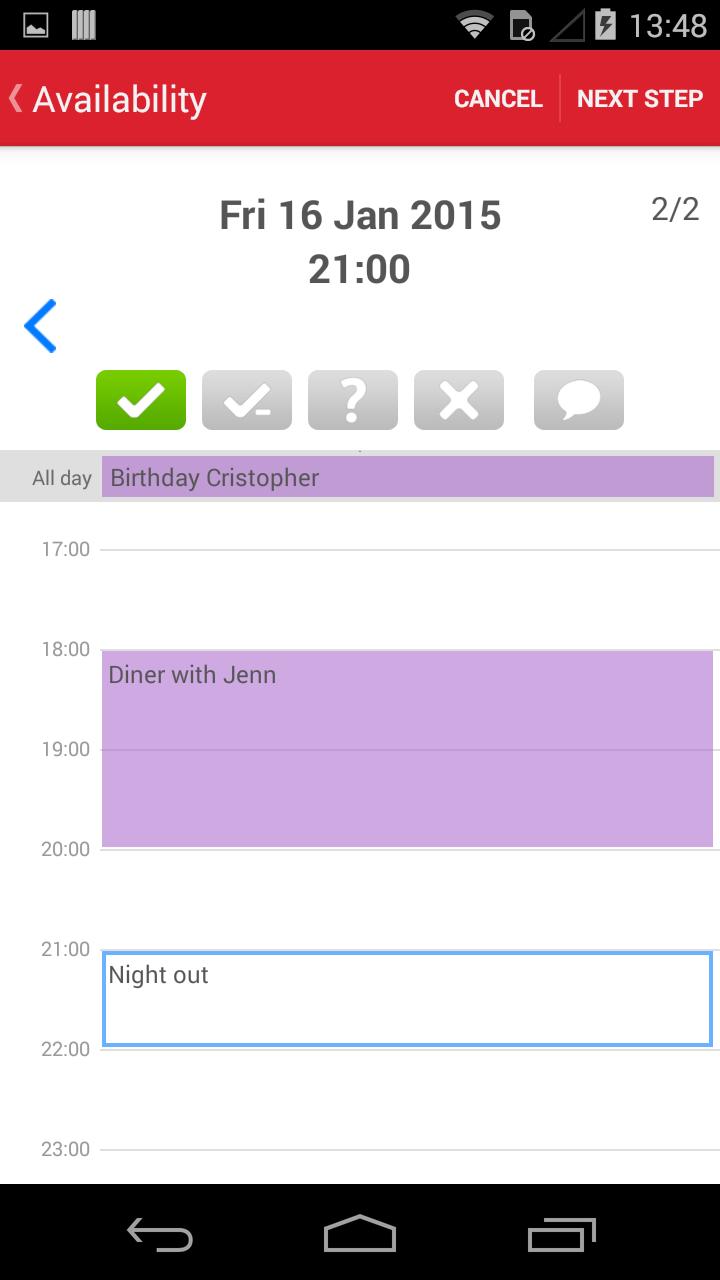Tap the page indicator showing 2/2
The width and height of the screenshot is (720, 1280).
(674, 208)
